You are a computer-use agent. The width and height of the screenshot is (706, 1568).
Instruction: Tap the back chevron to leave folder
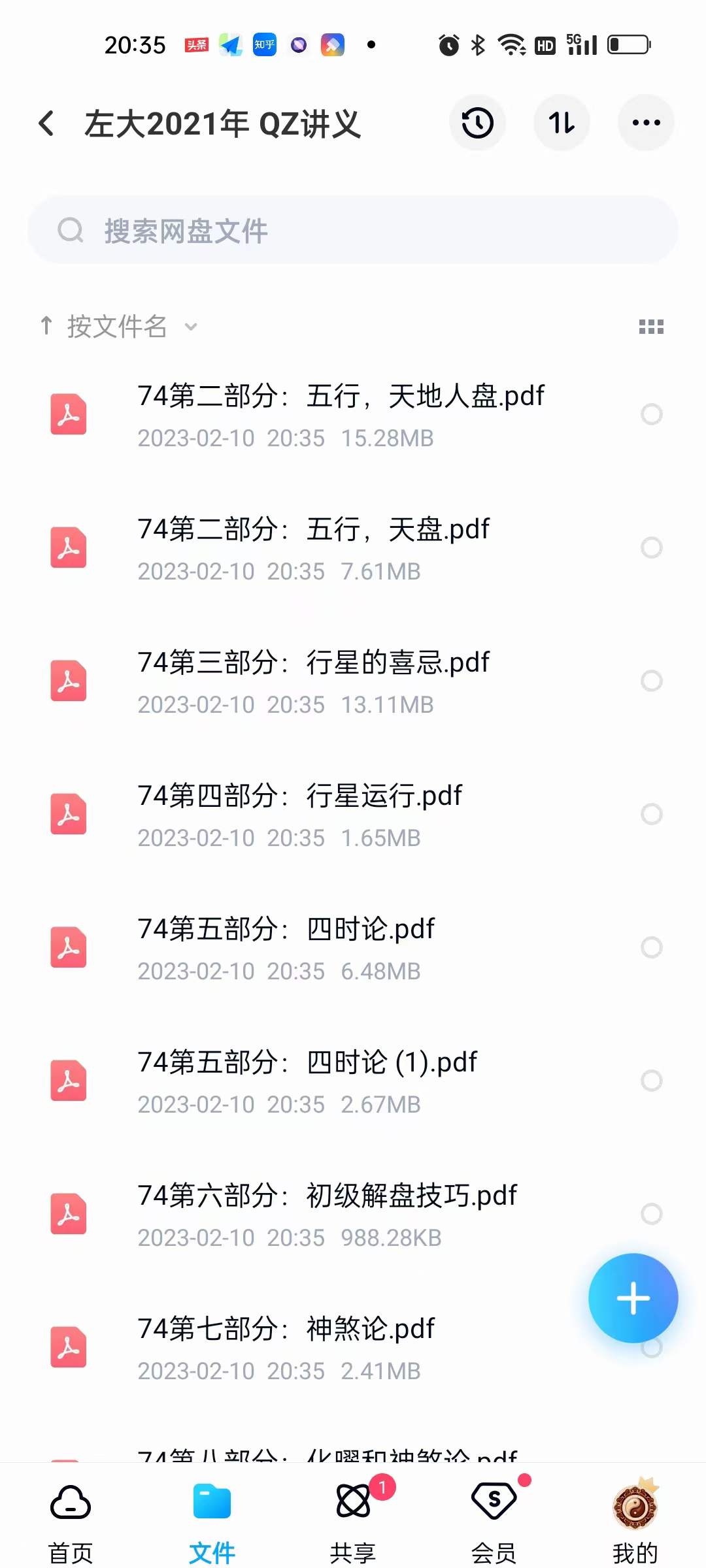[46, 123]
